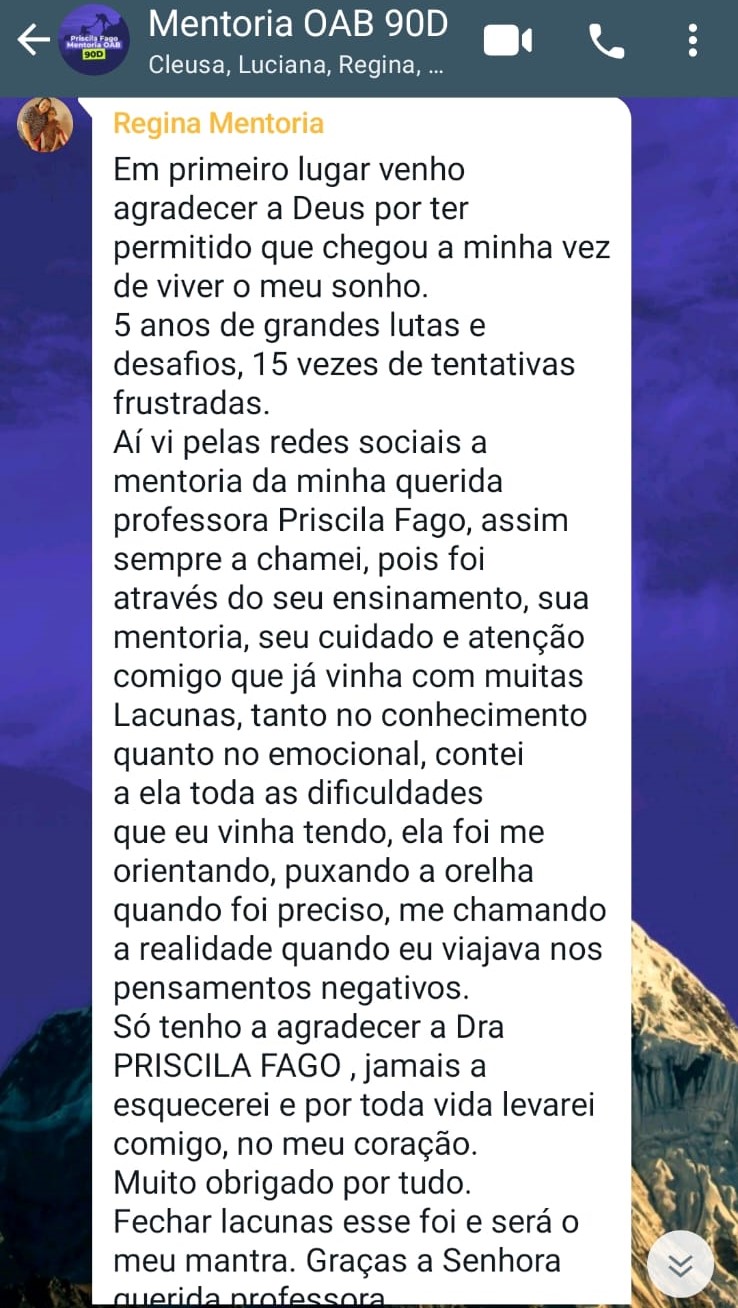Start a group voice call
Viewport: 738px width, 1308px height.
point(606,41)
